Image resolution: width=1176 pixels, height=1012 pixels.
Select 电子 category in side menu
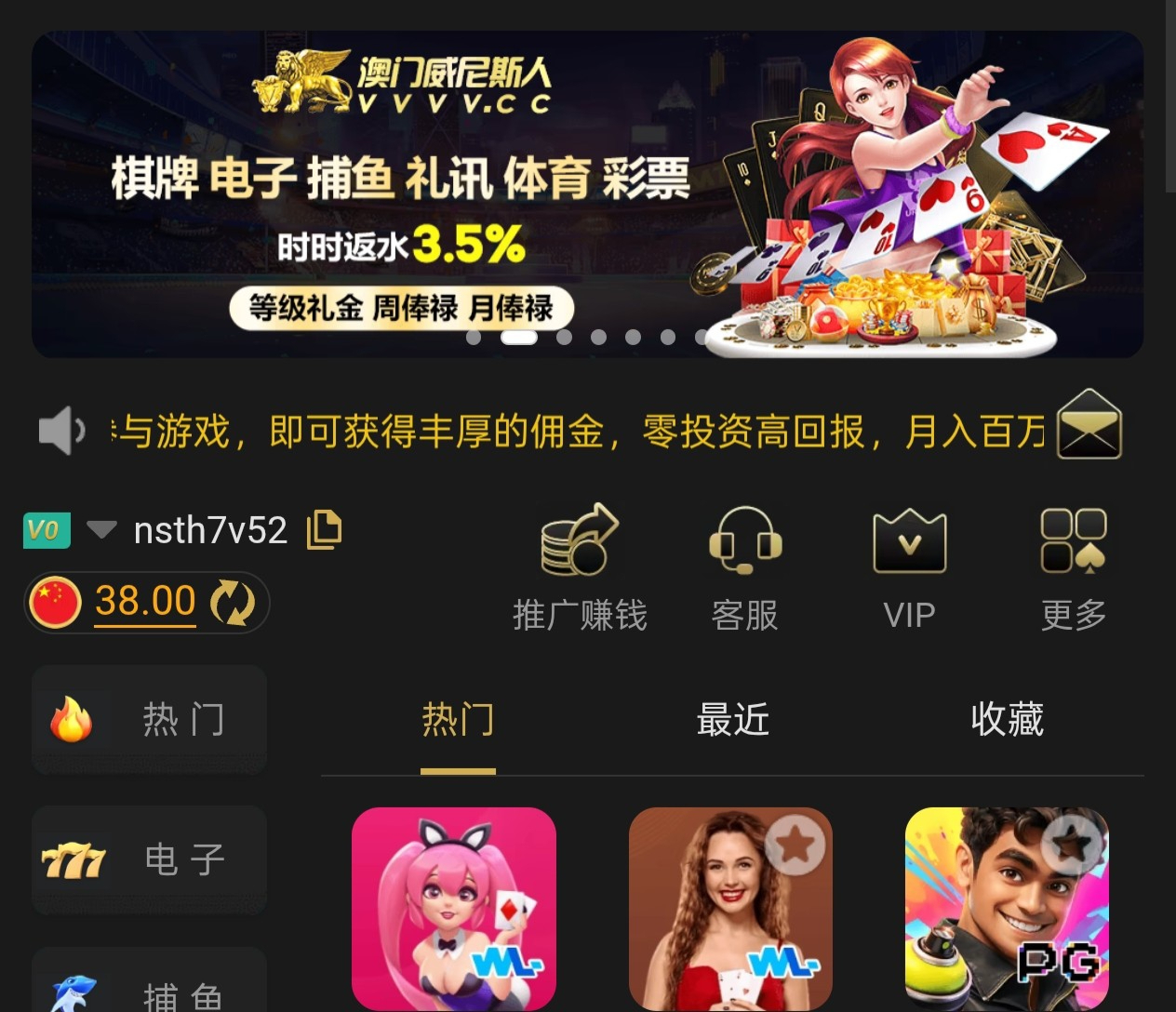[x=149, y=859]
